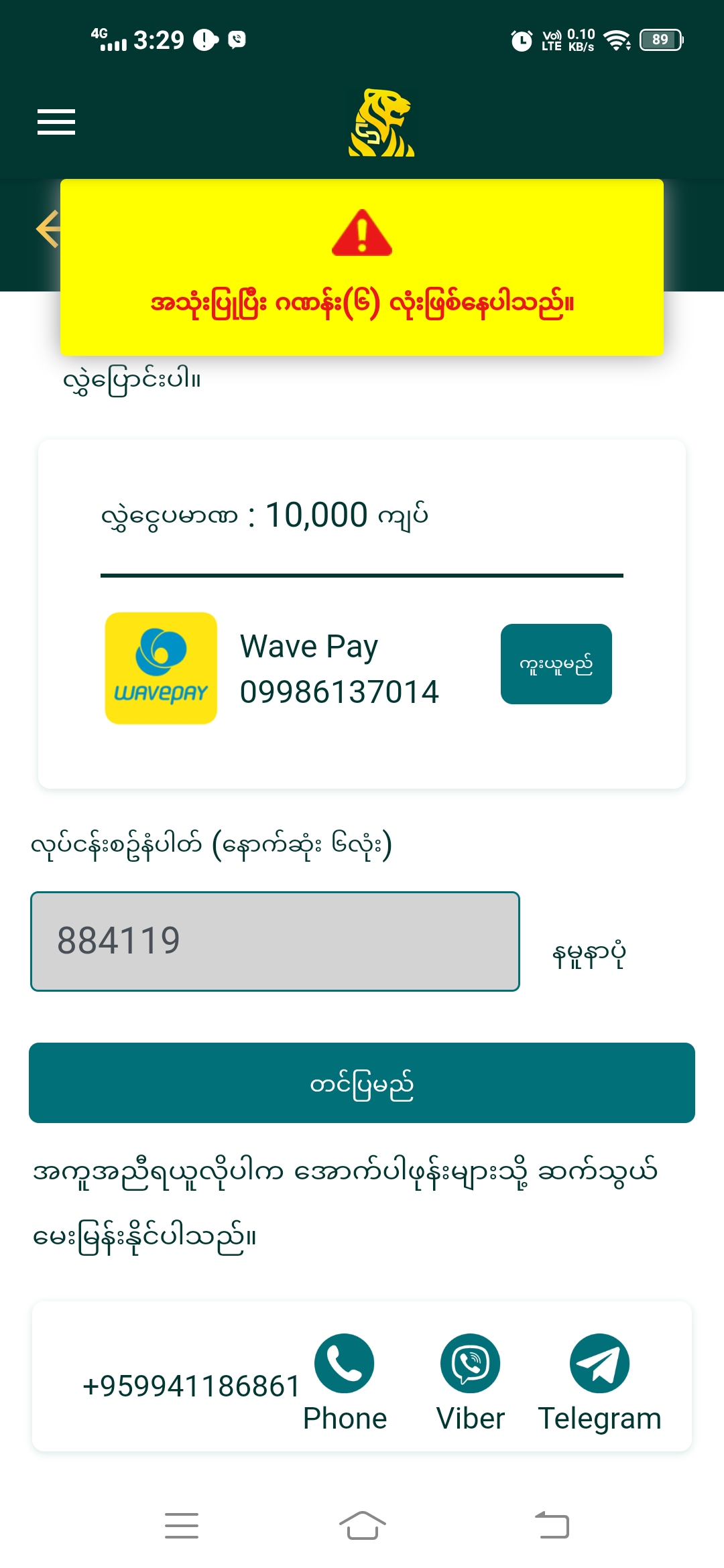Submit the transaction with the wide teal button
The image size is (724, 1568).
[362, 1083]
